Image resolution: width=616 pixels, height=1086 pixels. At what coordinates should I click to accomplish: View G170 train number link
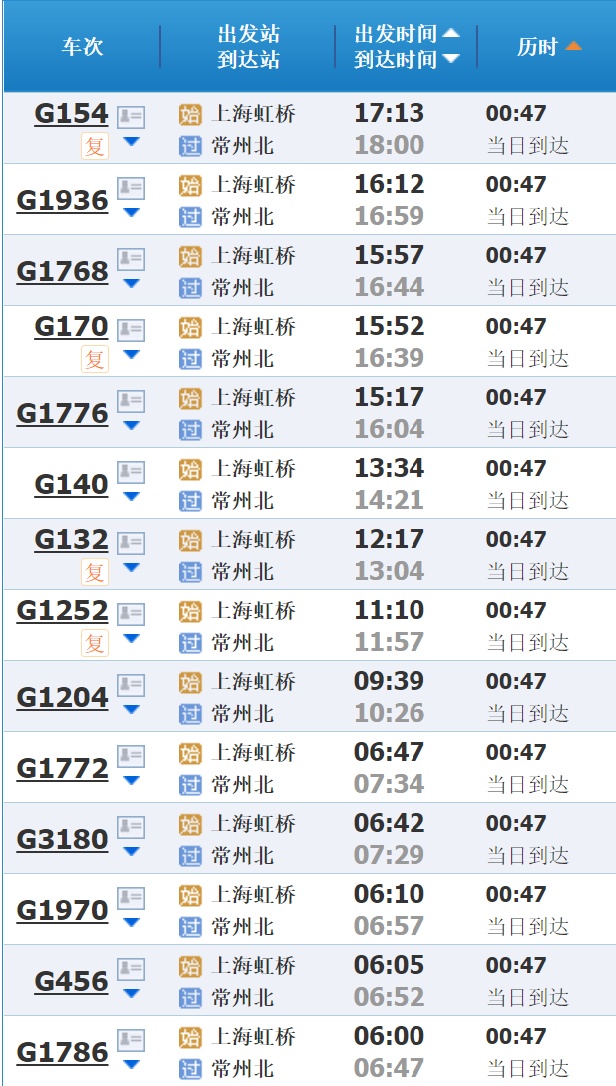[x=71, y=326]
